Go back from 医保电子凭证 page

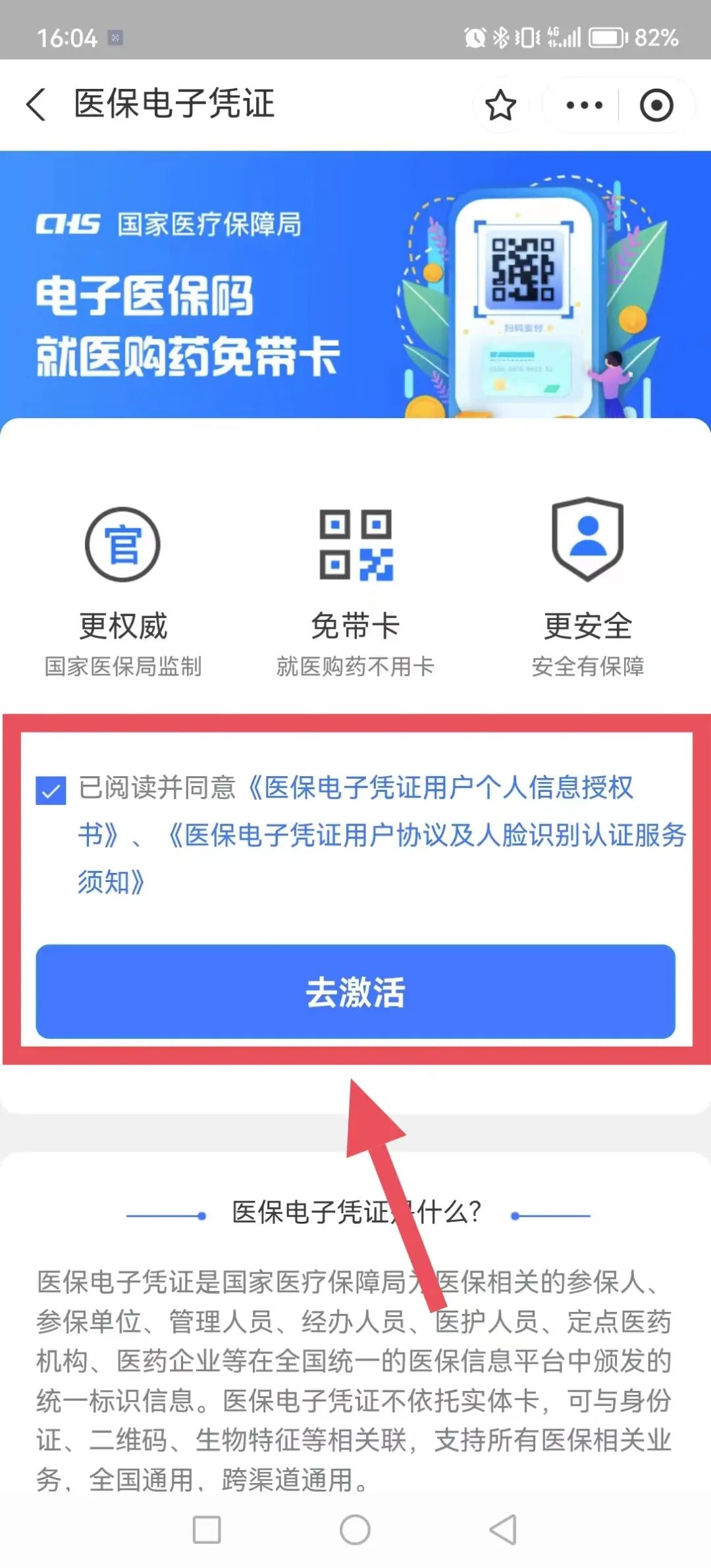(x=36, y=105)
